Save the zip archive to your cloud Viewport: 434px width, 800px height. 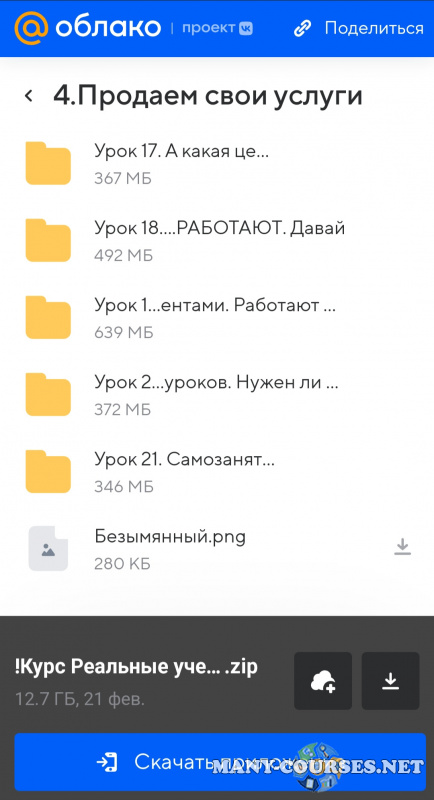tap(323, 681)
